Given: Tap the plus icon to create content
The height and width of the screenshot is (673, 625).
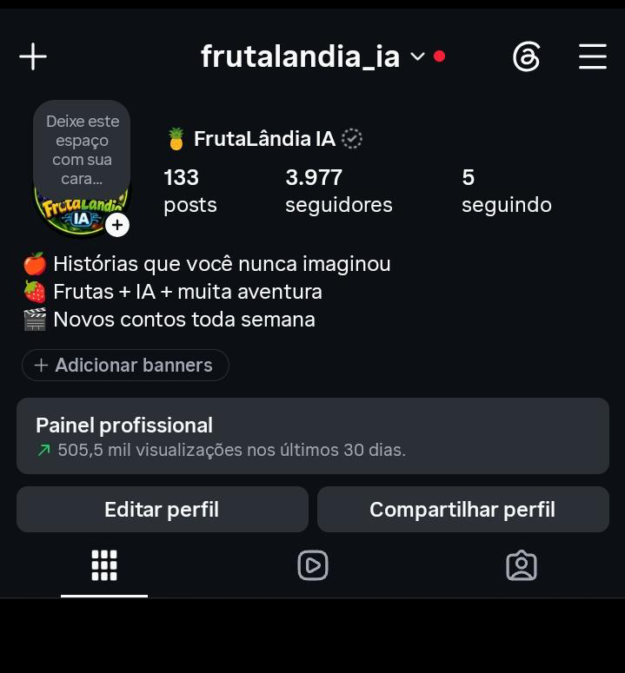Looking at the screenshot, I should (33, 56).
